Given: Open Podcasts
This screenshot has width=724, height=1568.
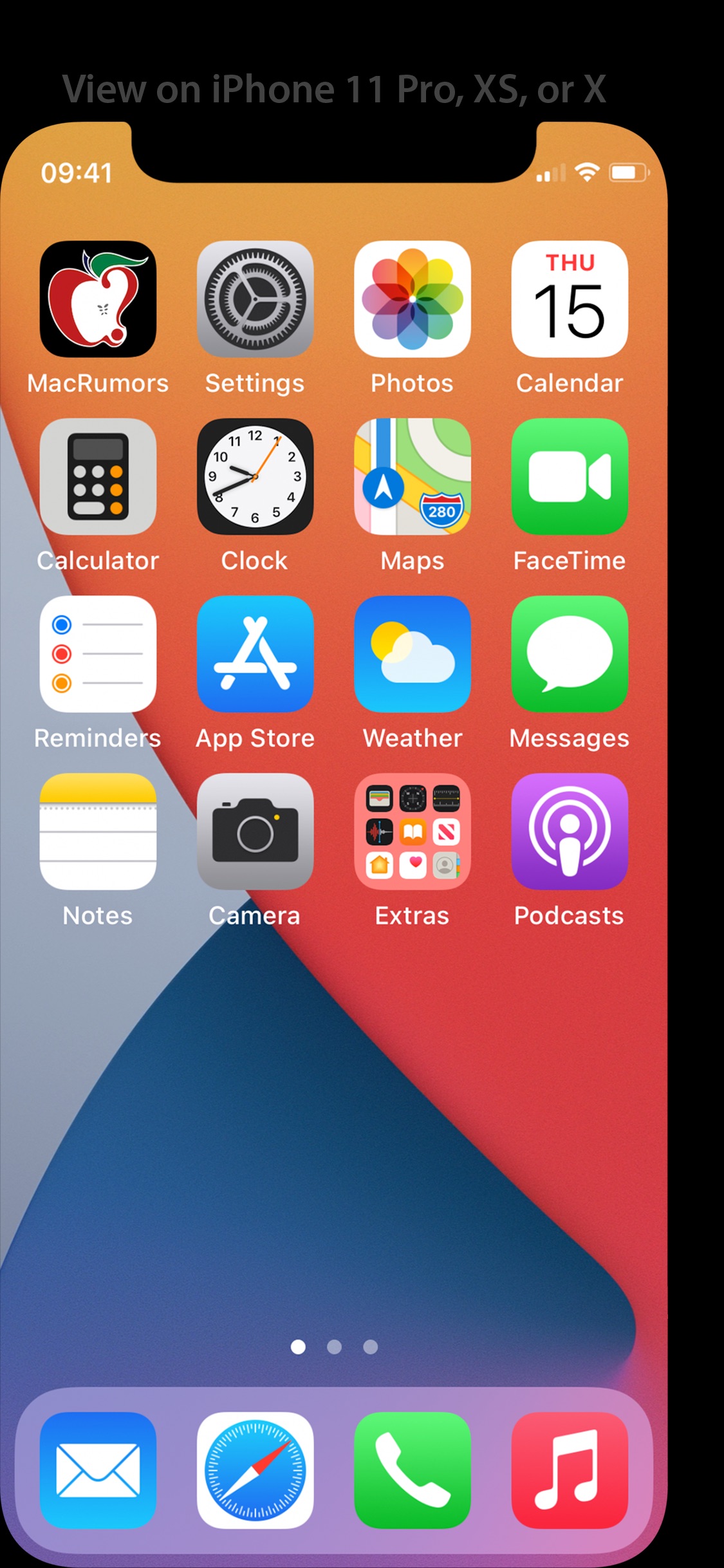Looking at the screenshot, I should (x=570, y=832).
